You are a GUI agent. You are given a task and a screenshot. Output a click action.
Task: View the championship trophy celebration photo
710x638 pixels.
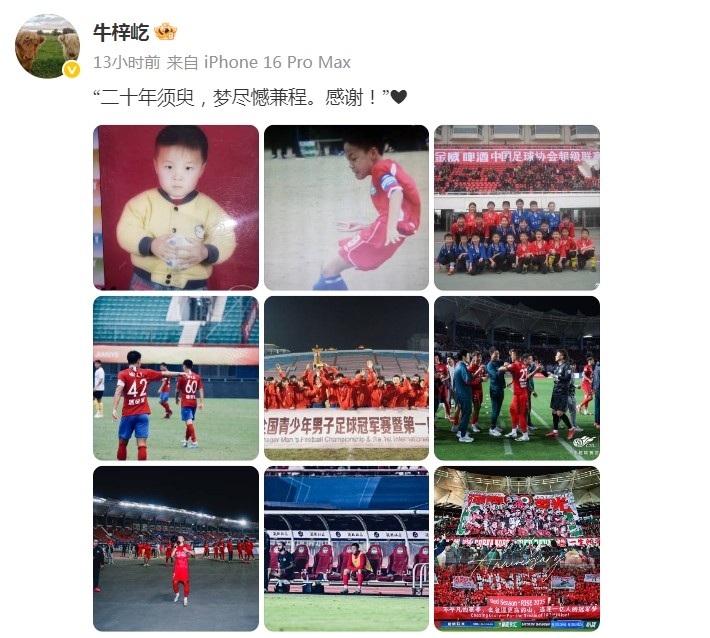click(x=346, y=378)
